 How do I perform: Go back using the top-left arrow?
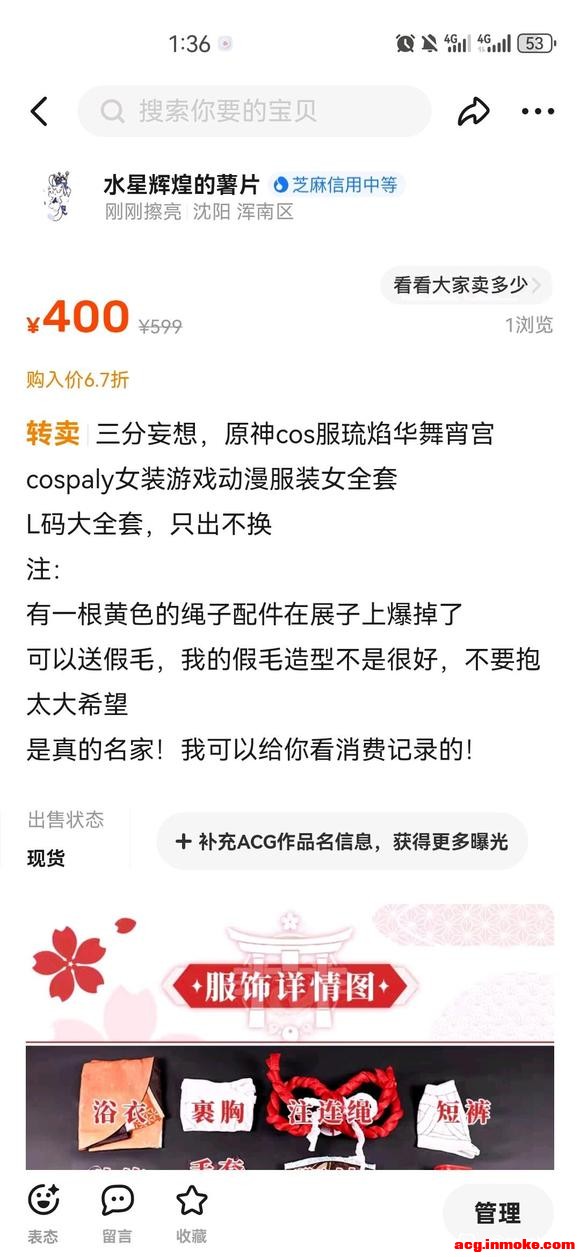click(x=39, y=111)
